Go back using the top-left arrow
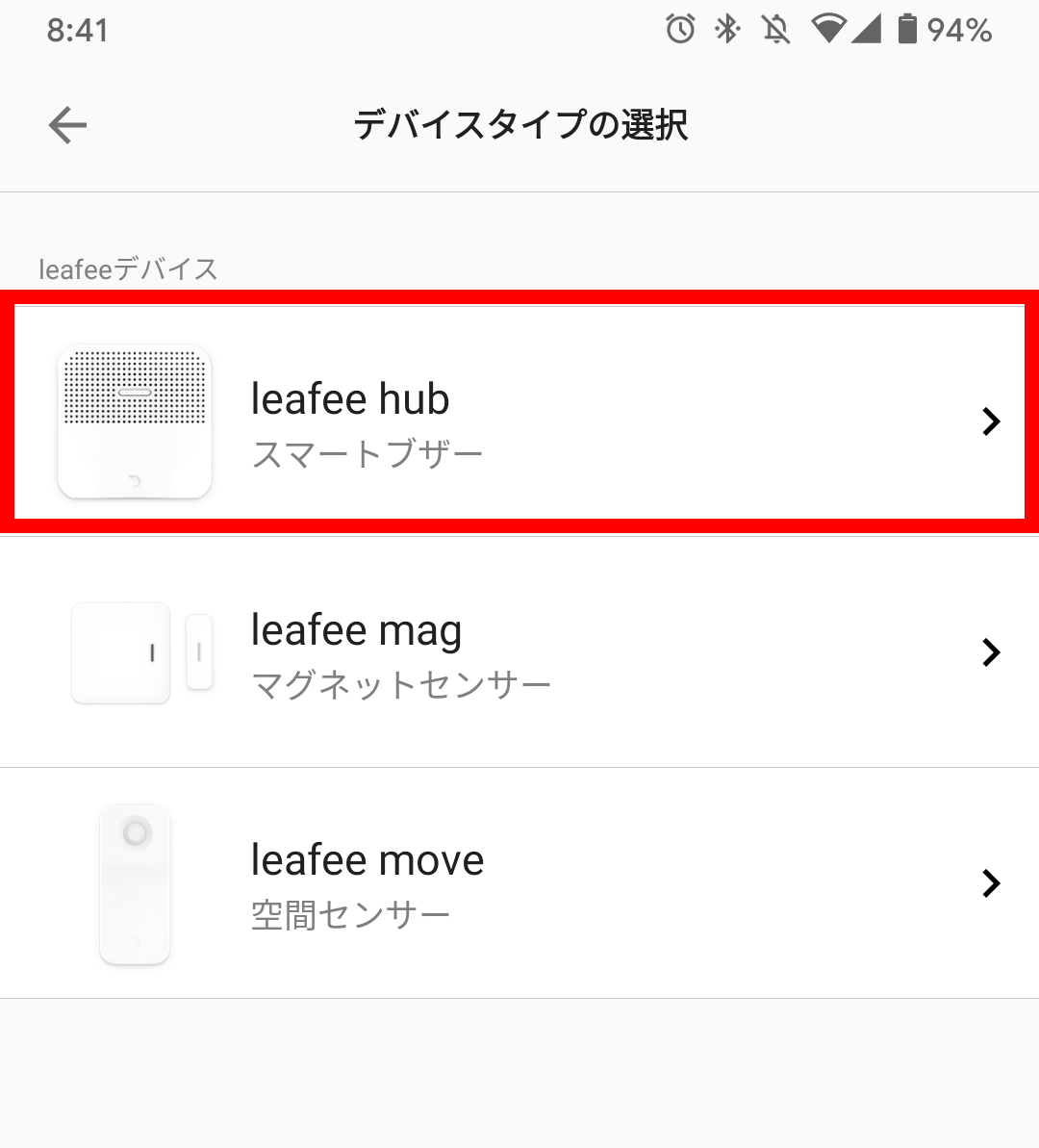 (x=67, y=125)
